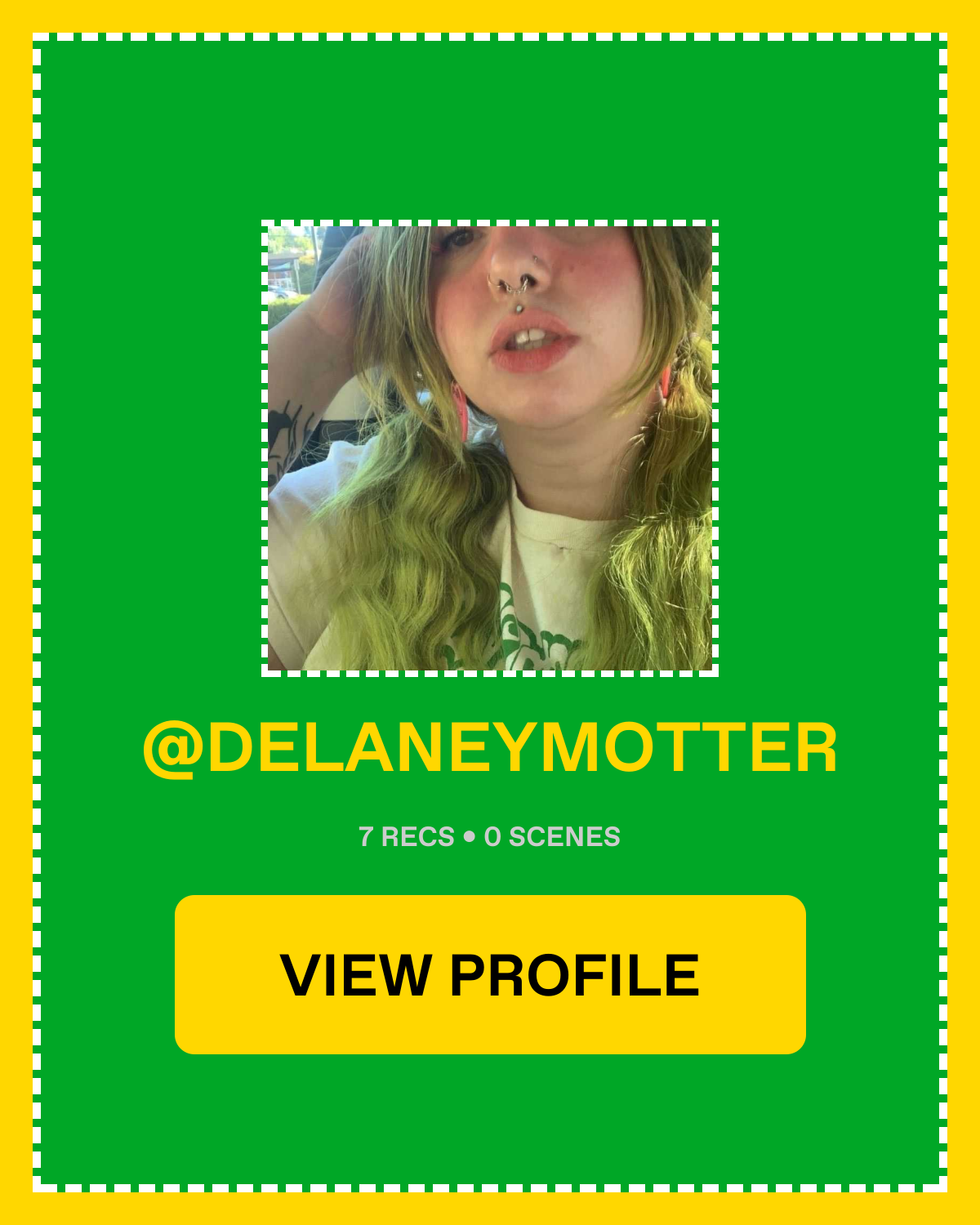Open the @delaneymotter profile picture
Image resolution: width=980 pixels, height=1225 pixels.
pos(490,448)
